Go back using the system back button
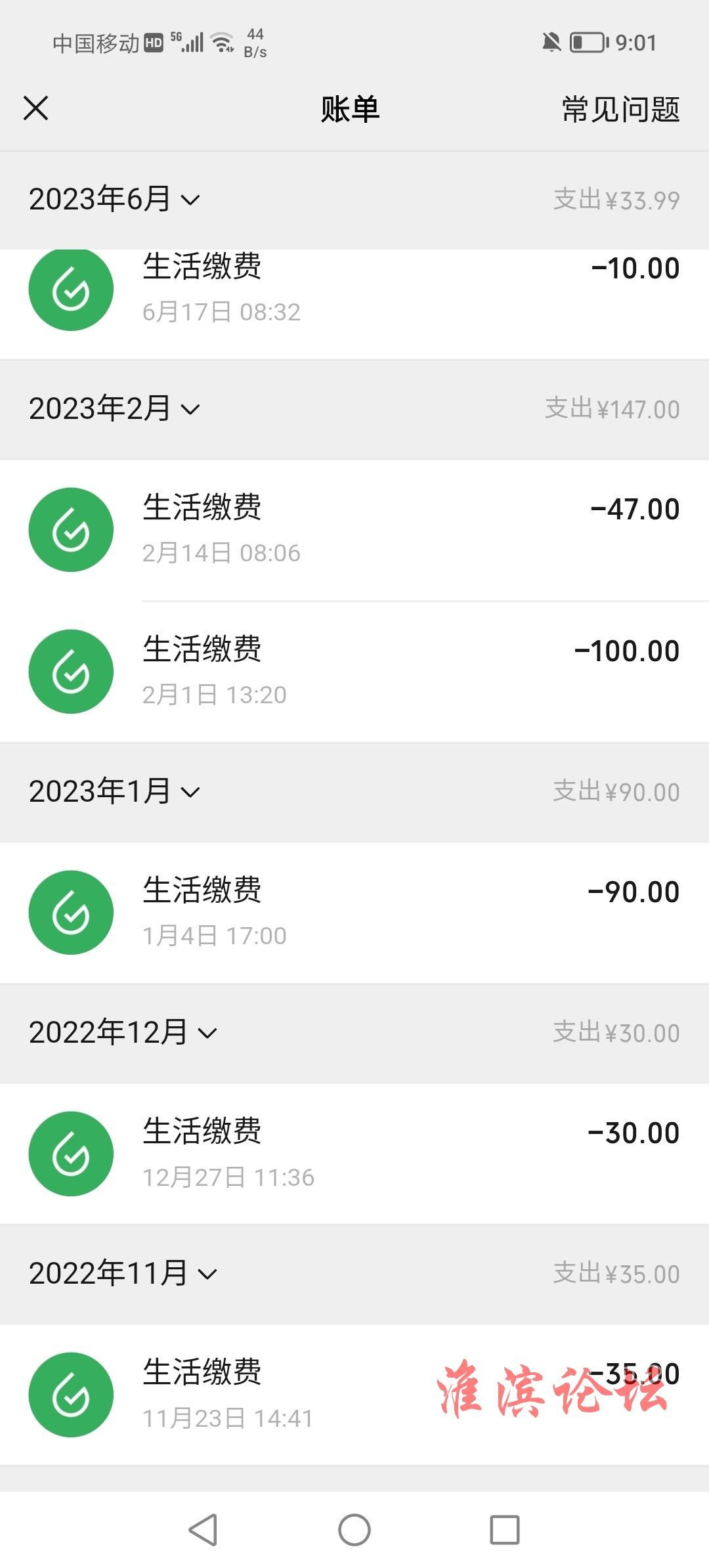 click(204, 1530)
